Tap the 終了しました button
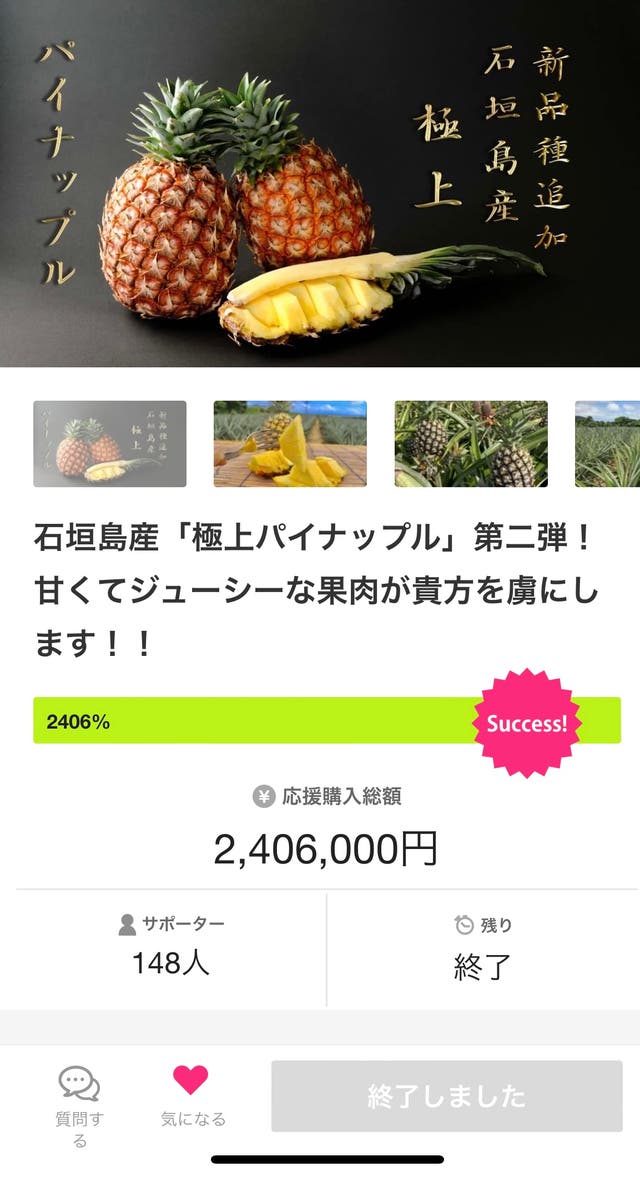The width and height of the screenshot is (640, 1177). [446, 1096]
